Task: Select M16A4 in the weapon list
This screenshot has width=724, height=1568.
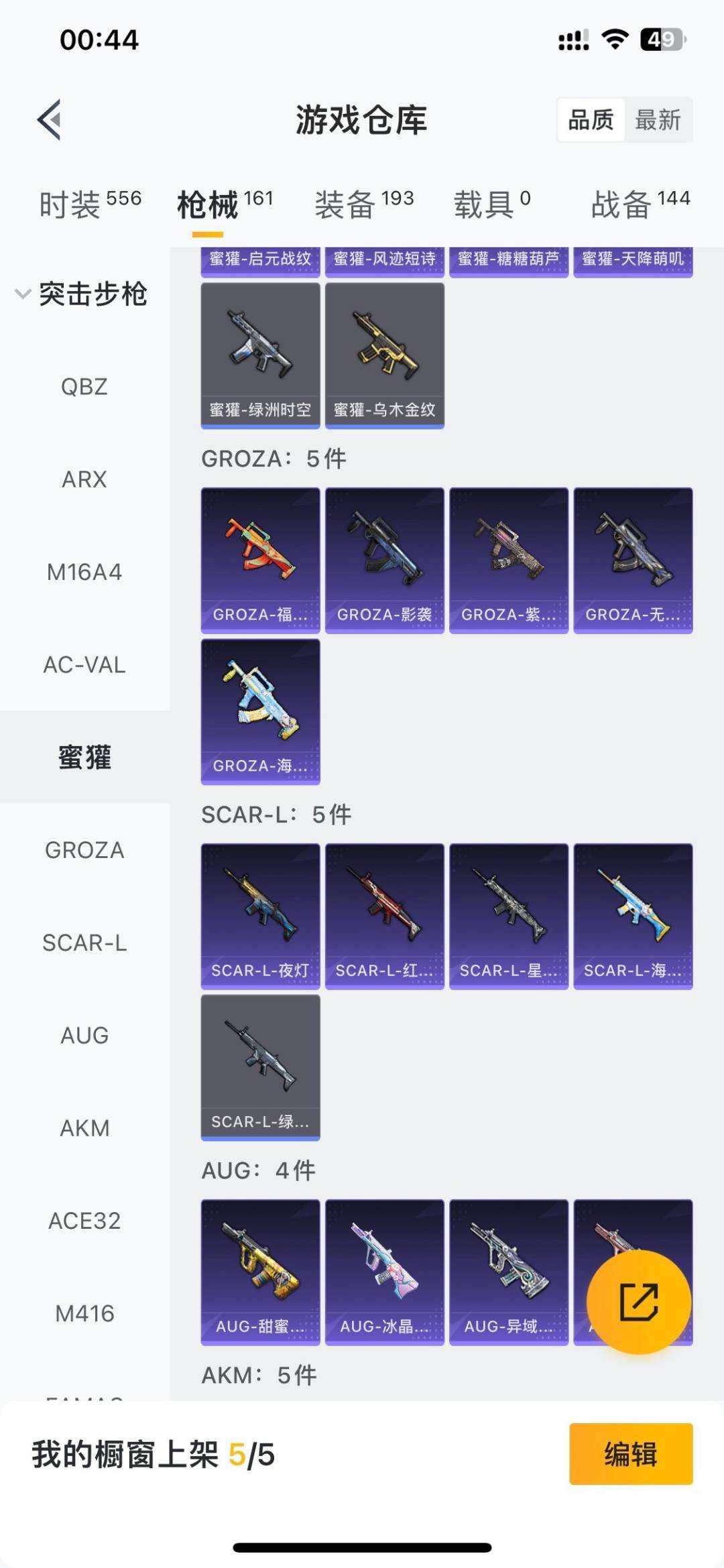Action: [84, 572]
